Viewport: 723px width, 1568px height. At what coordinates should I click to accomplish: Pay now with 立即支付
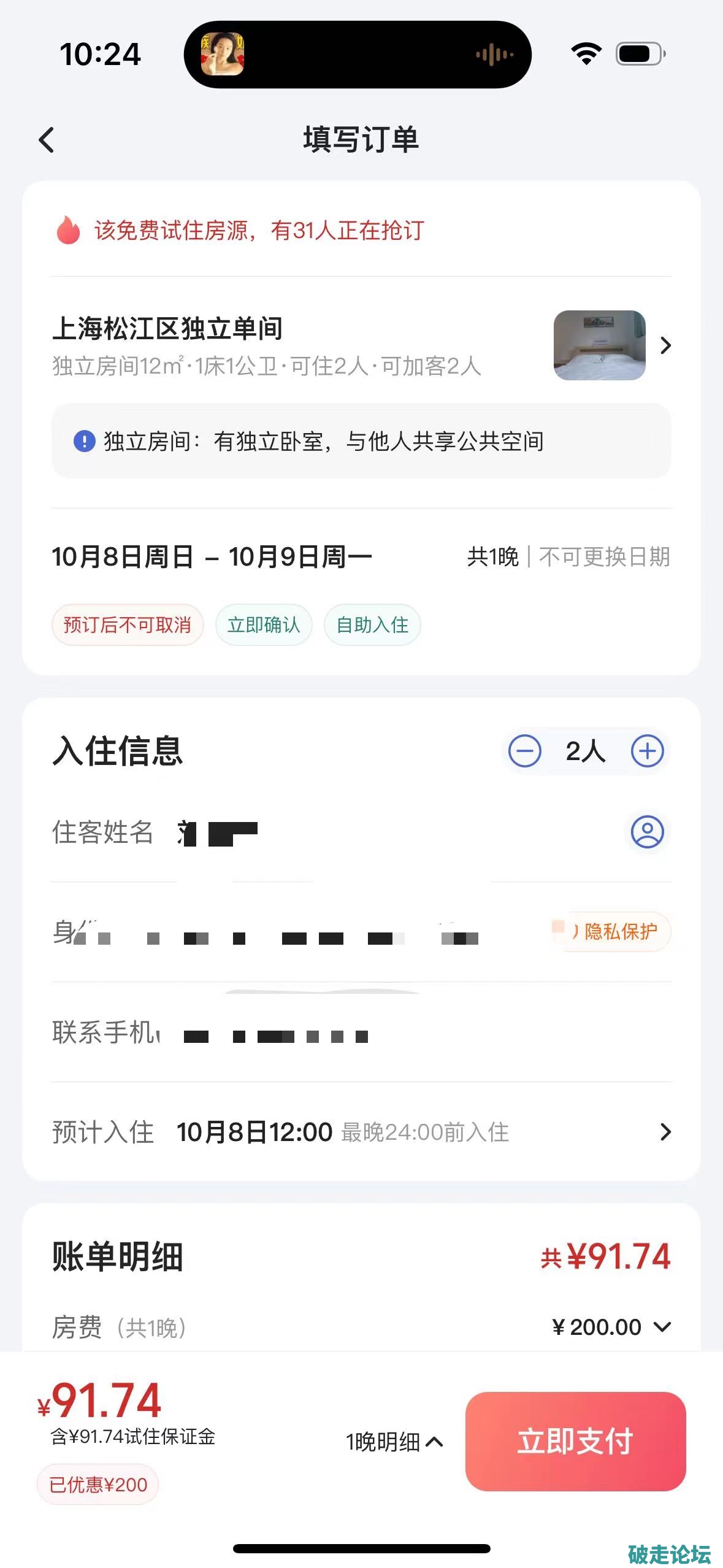pyautogui.click(x=575, y=1442)
